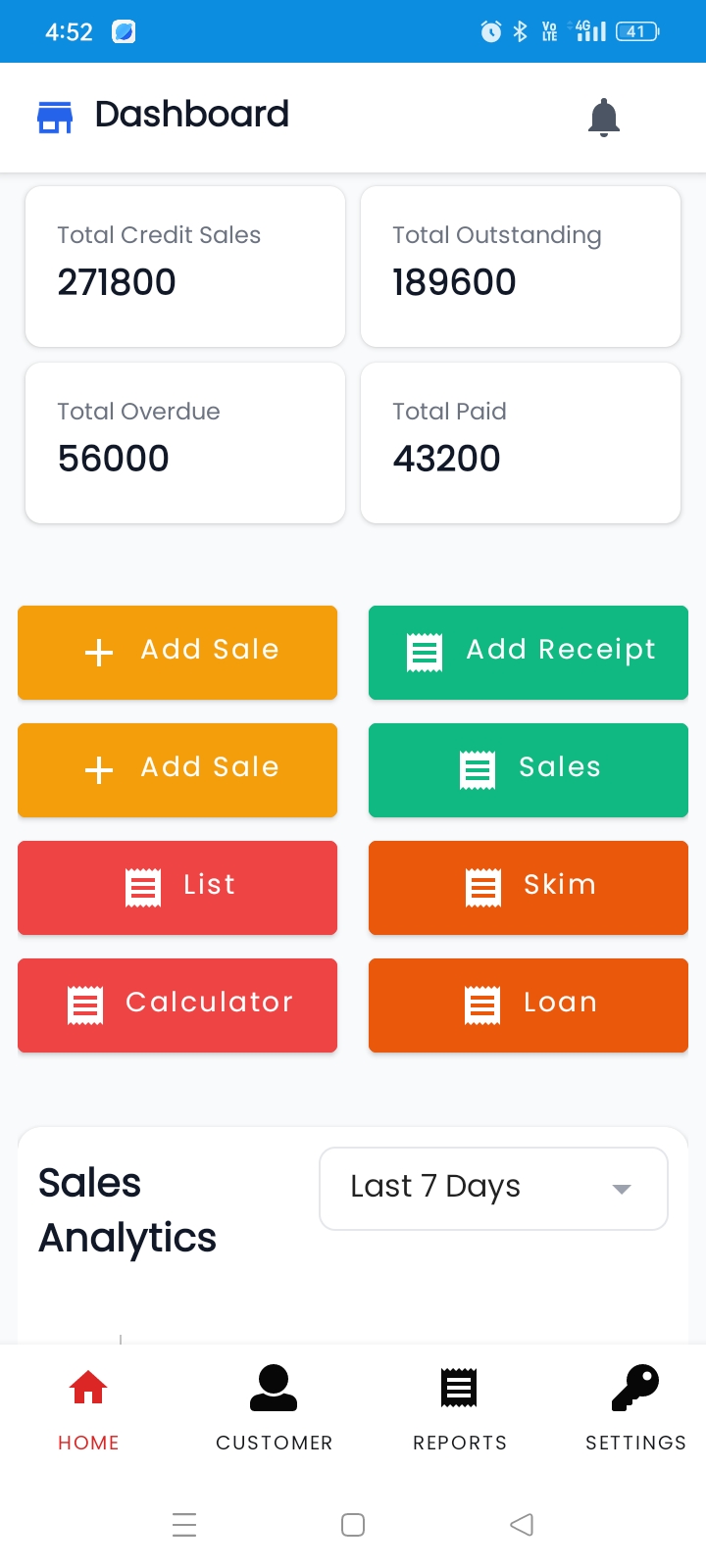Image resolution: width=706 pixels, height=1568 pixels.
Task: Tap the key icon for Settings
Action: [x=634, y=1386]
